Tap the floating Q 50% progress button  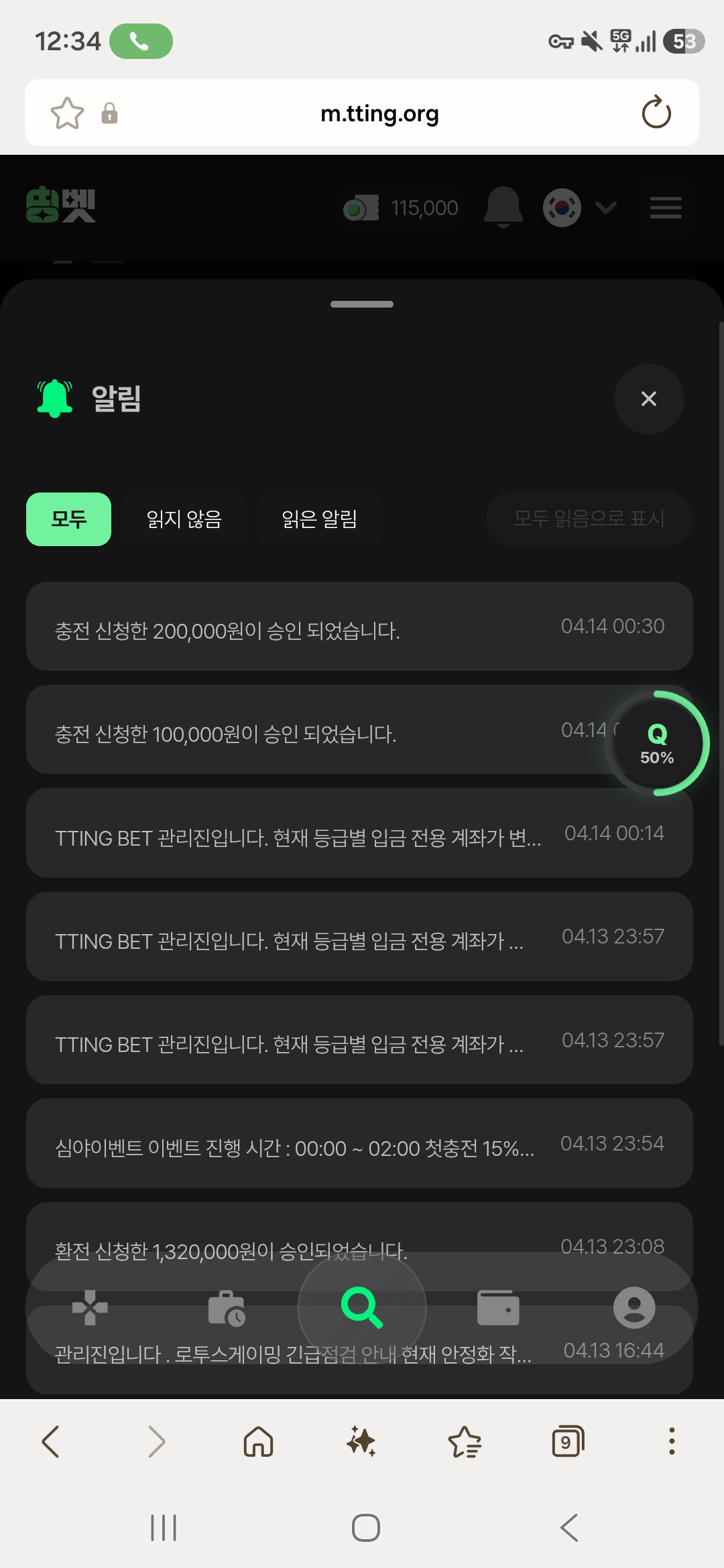point(657,743)
